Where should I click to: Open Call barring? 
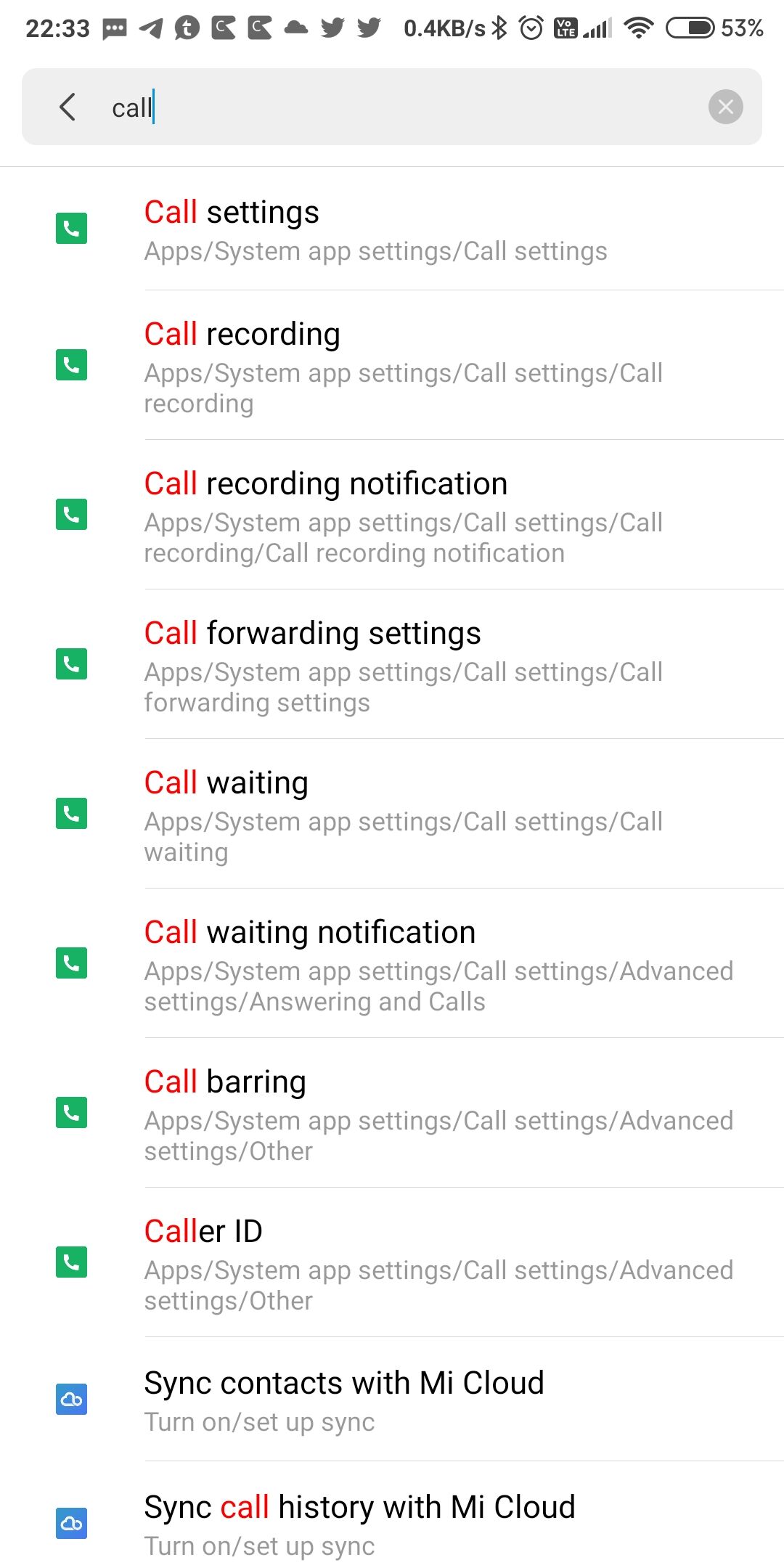[x=392, y=1113]
